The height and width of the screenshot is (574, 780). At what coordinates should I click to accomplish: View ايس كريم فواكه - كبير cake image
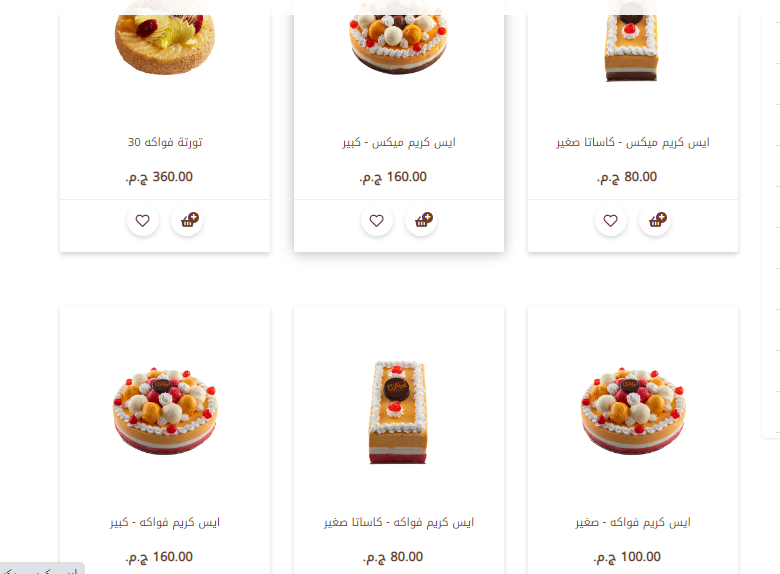[165, 410]
